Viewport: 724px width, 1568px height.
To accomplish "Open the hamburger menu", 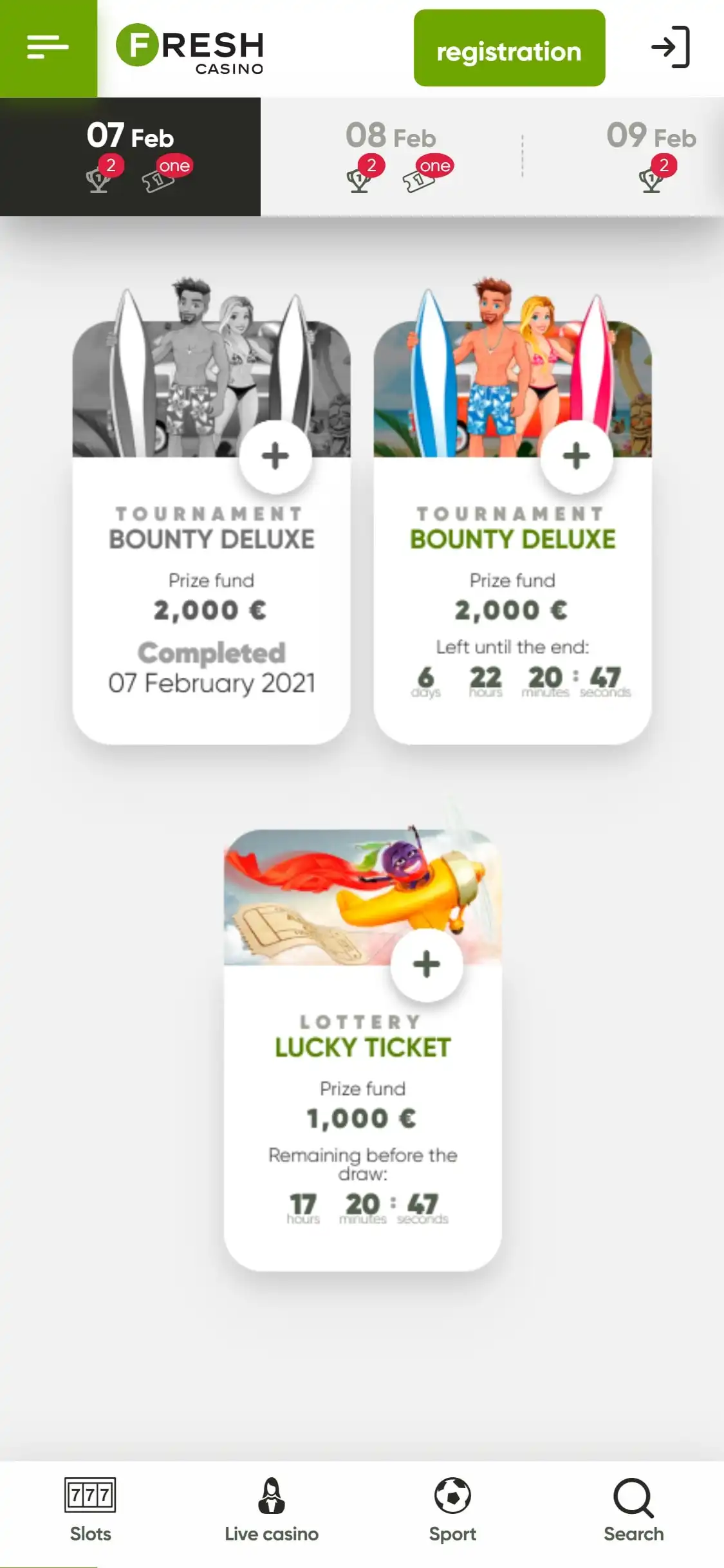I will (x=48, y=48).
